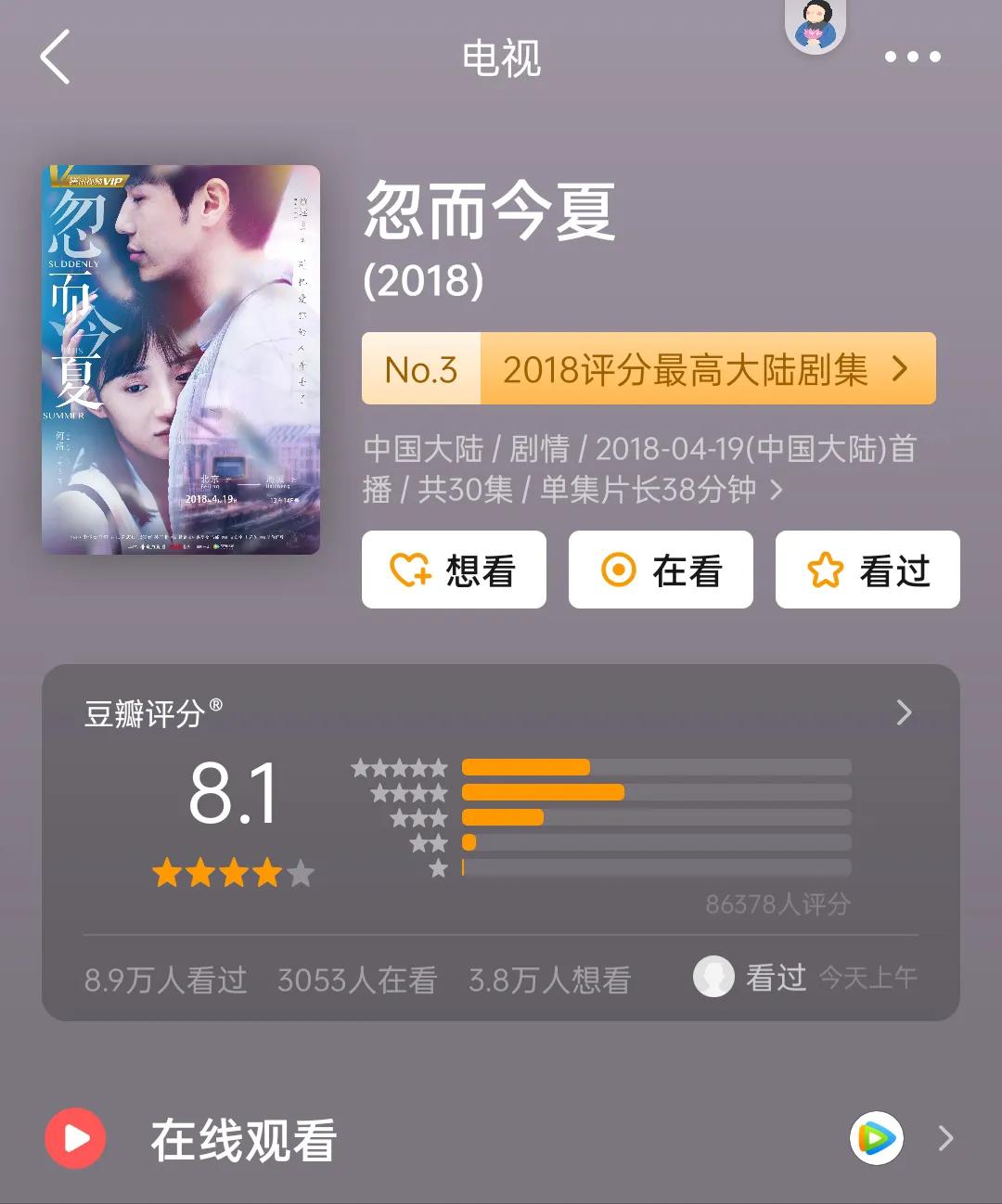The height and width of the screenshot is (1204, 1002).
Task: Tap the eye icon to mark 在看
Action: point(620,570)
